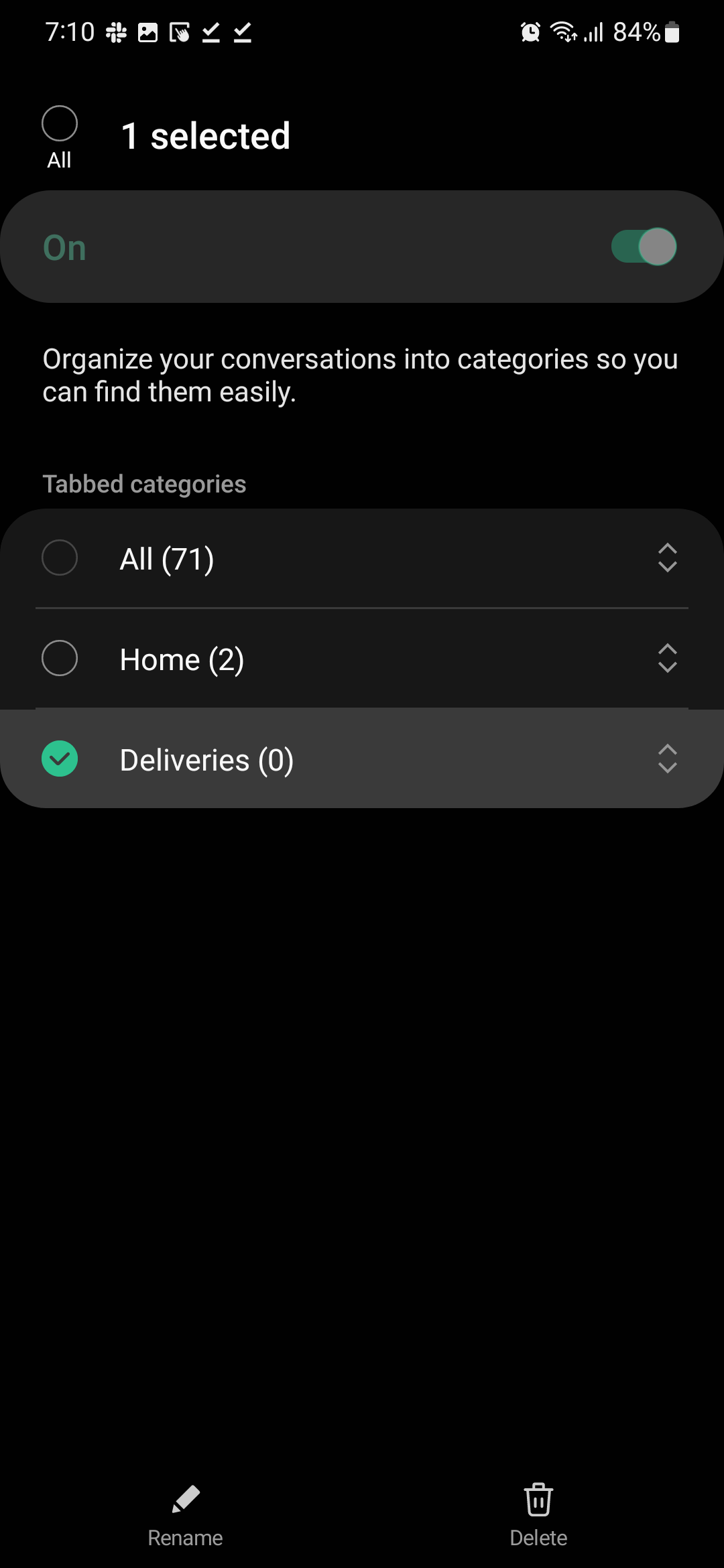
Task: Select all categories with the All circle
Action: pyautogui.click(x=60, y=124)
